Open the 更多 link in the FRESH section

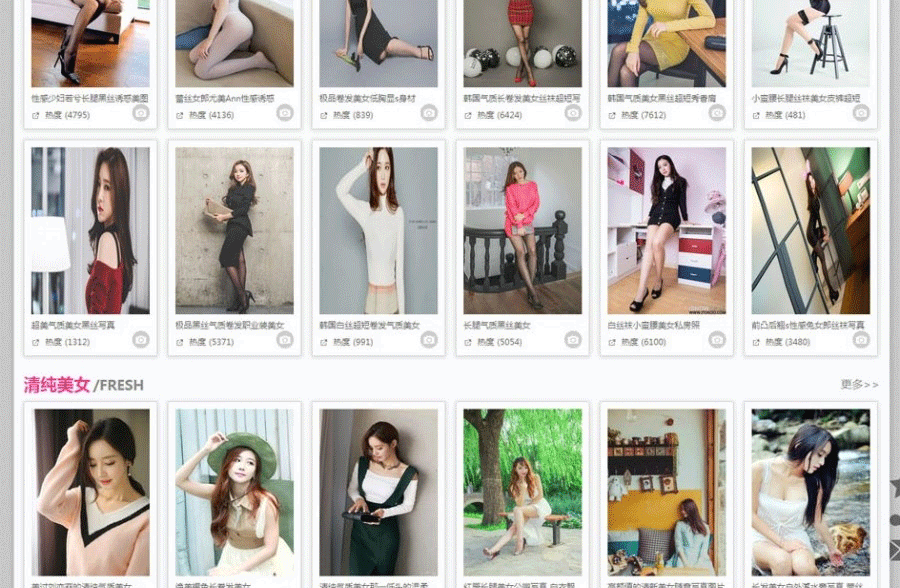(x=859, y=384)
